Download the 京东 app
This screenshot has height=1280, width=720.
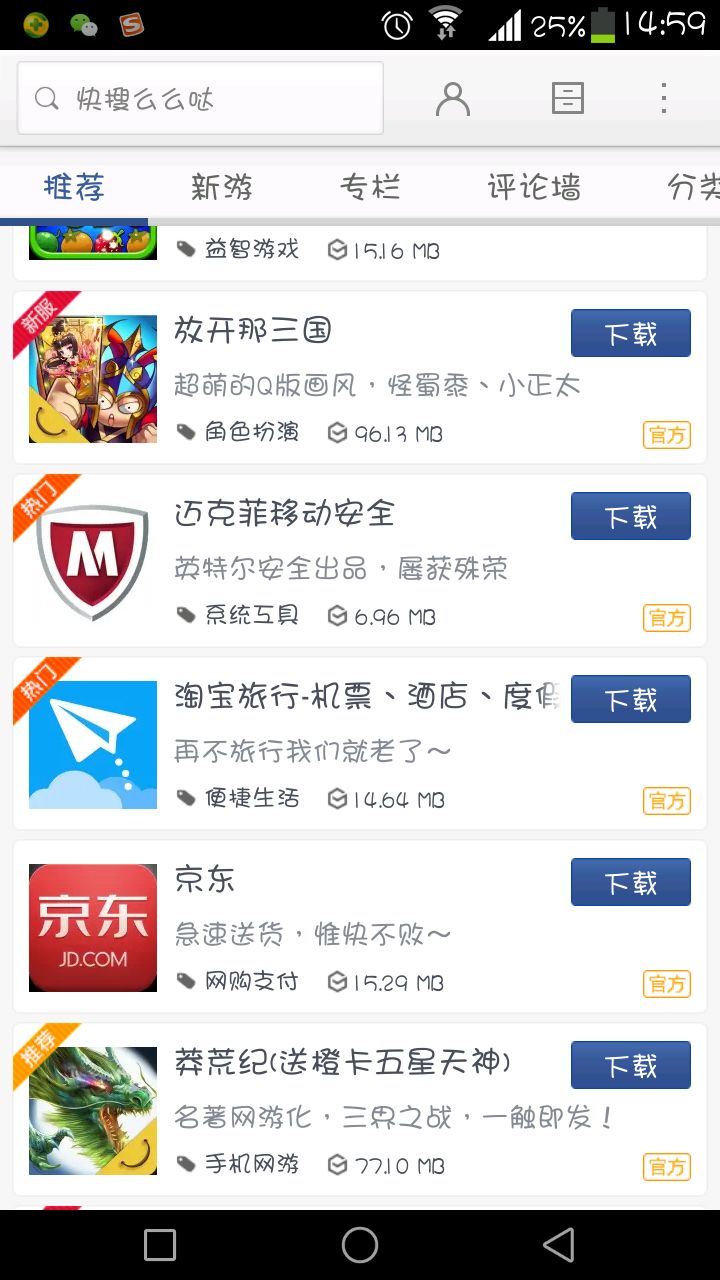[x=630, y=882]
